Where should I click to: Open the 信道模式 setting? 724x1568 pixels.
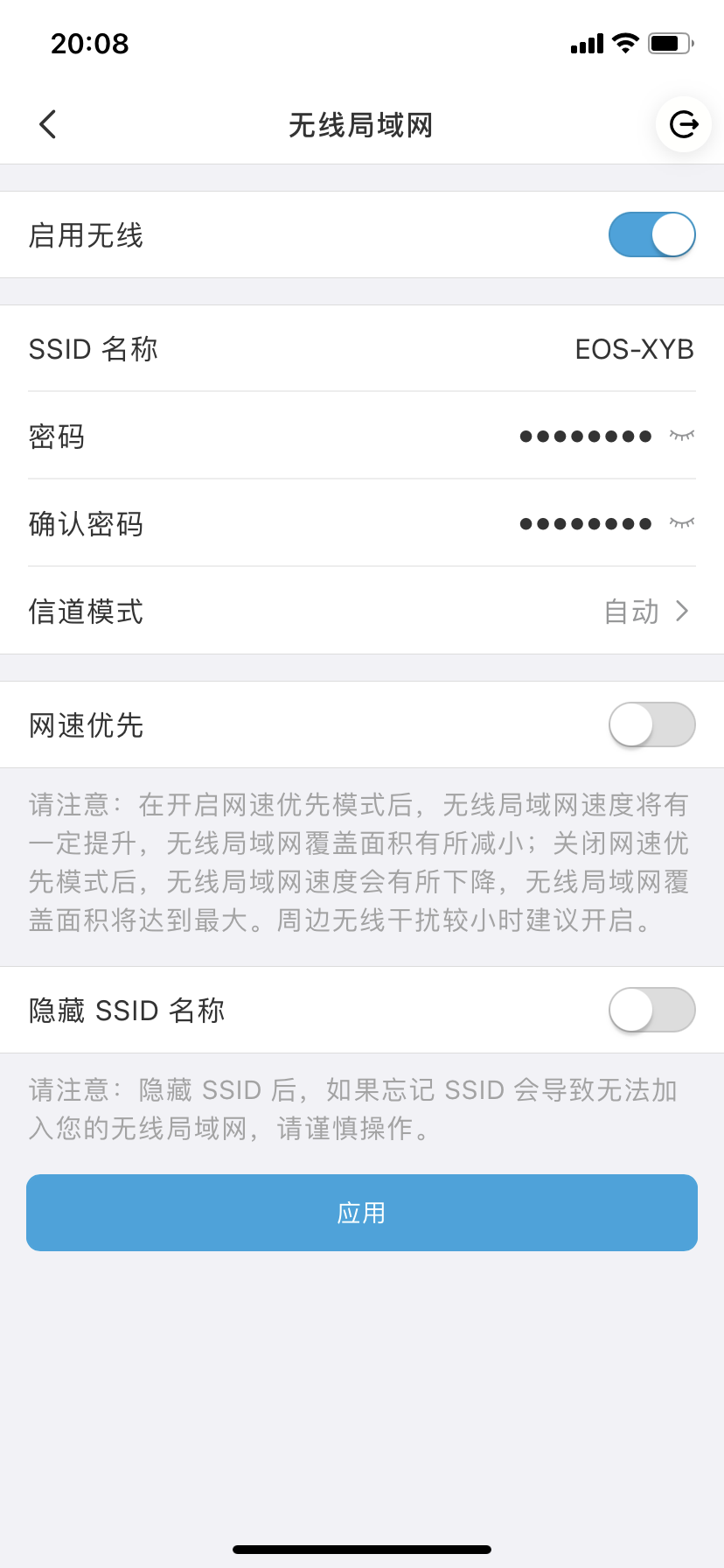[x=362, y=611]
